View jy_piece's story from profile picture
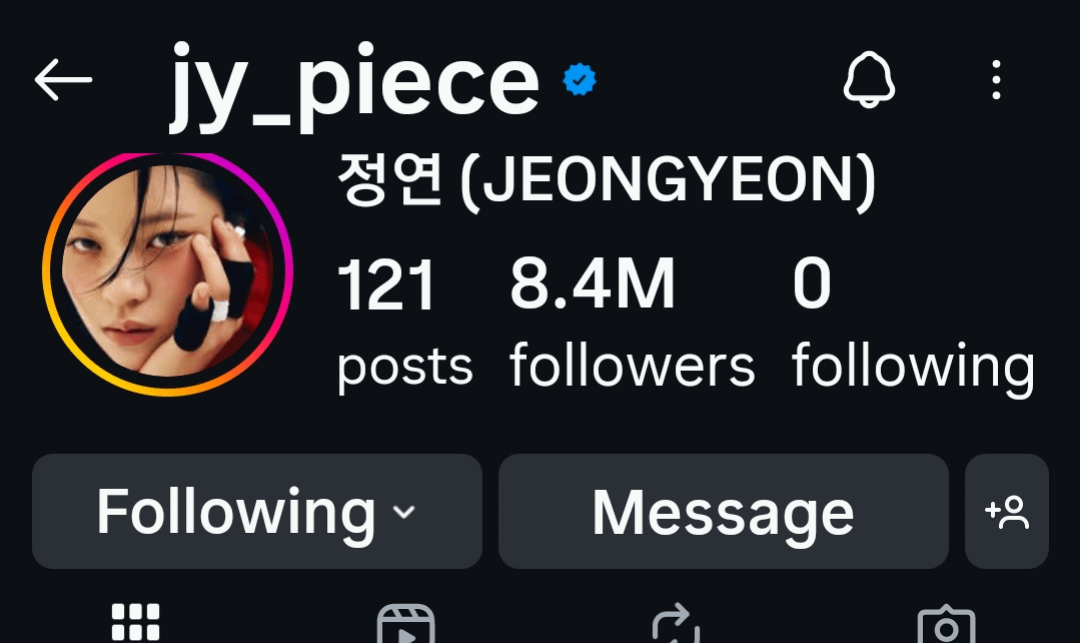The height and width of the screenshot is (643, 1080). [168, 272]
